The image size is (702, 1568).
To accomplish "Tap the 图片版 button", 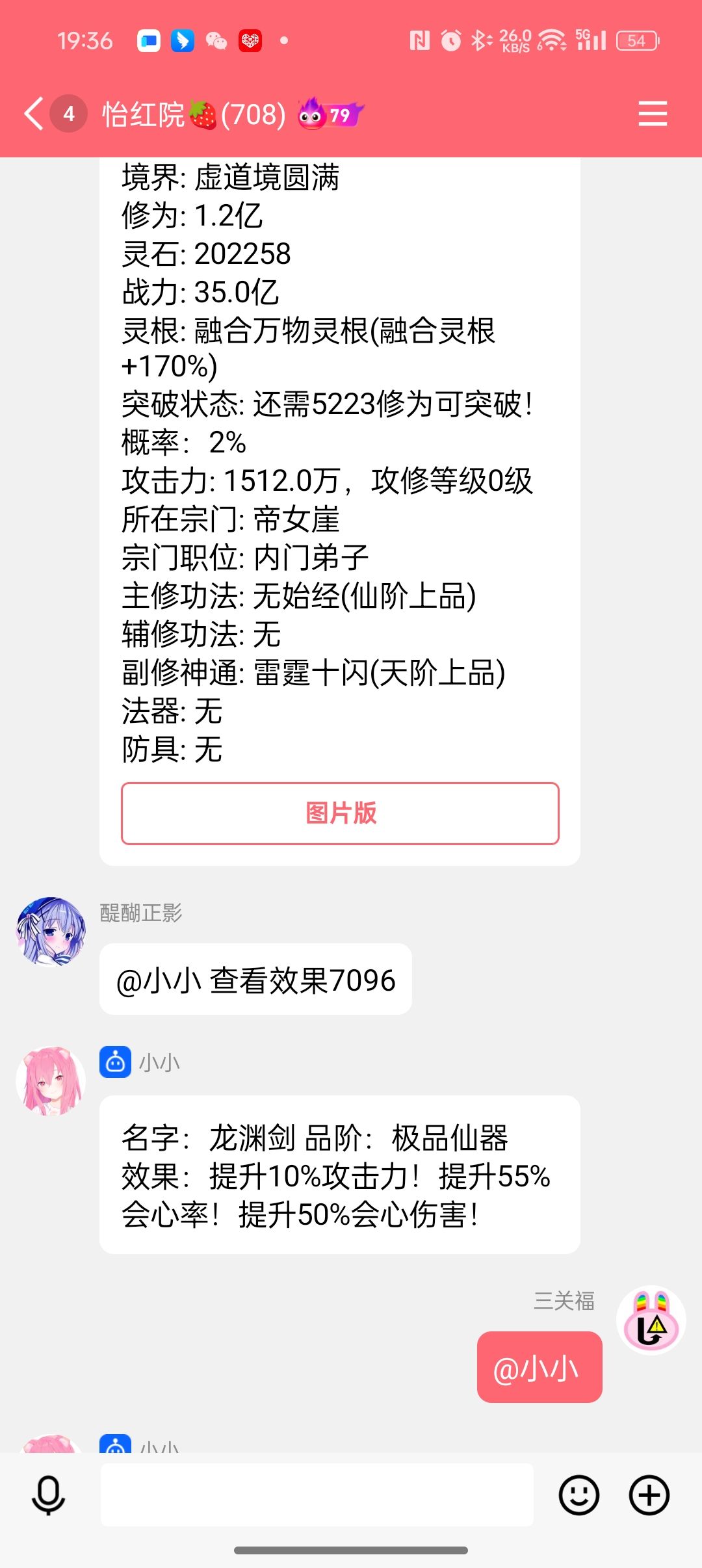I will 340,813.
